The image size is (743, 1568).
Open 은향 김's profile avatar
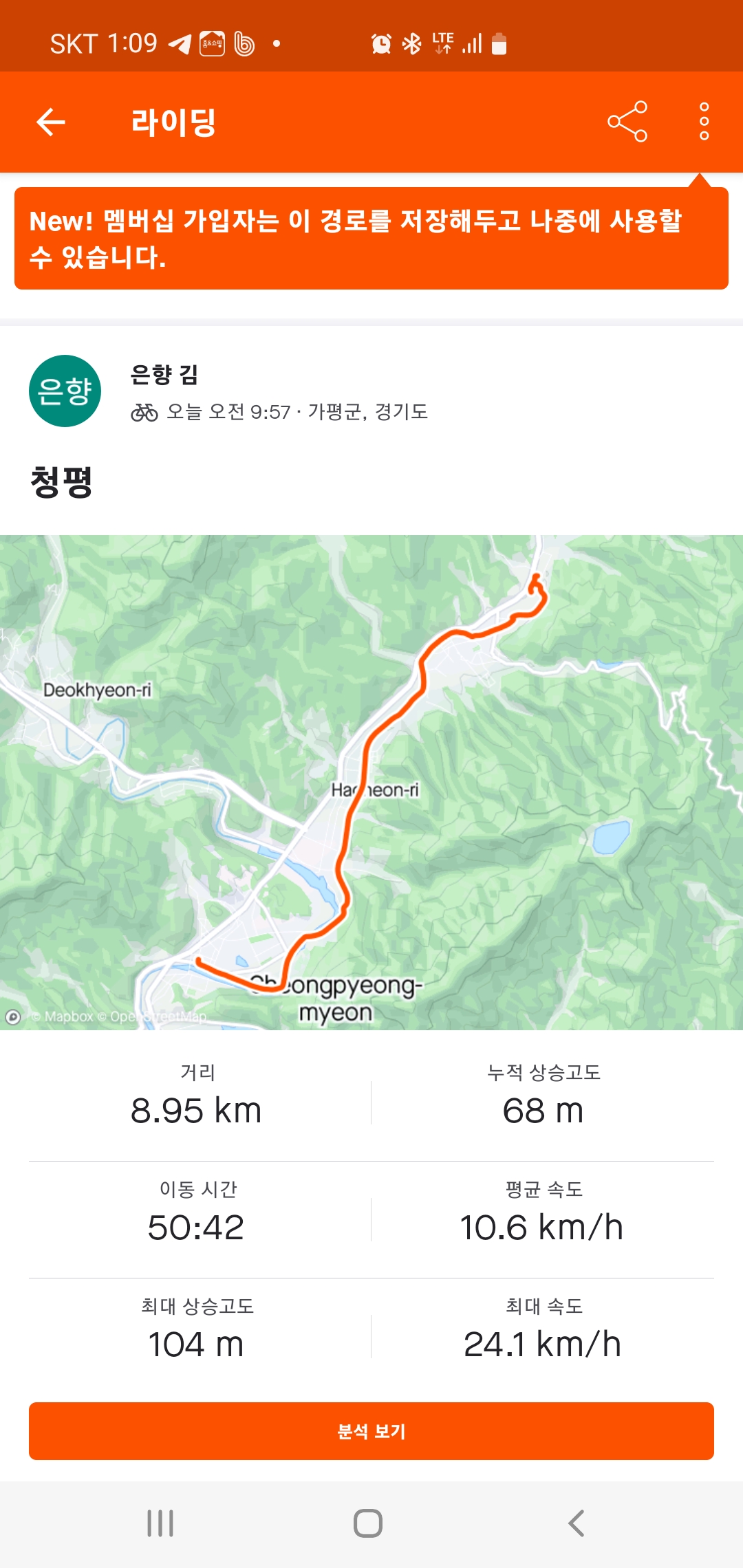tap(65, 391)
